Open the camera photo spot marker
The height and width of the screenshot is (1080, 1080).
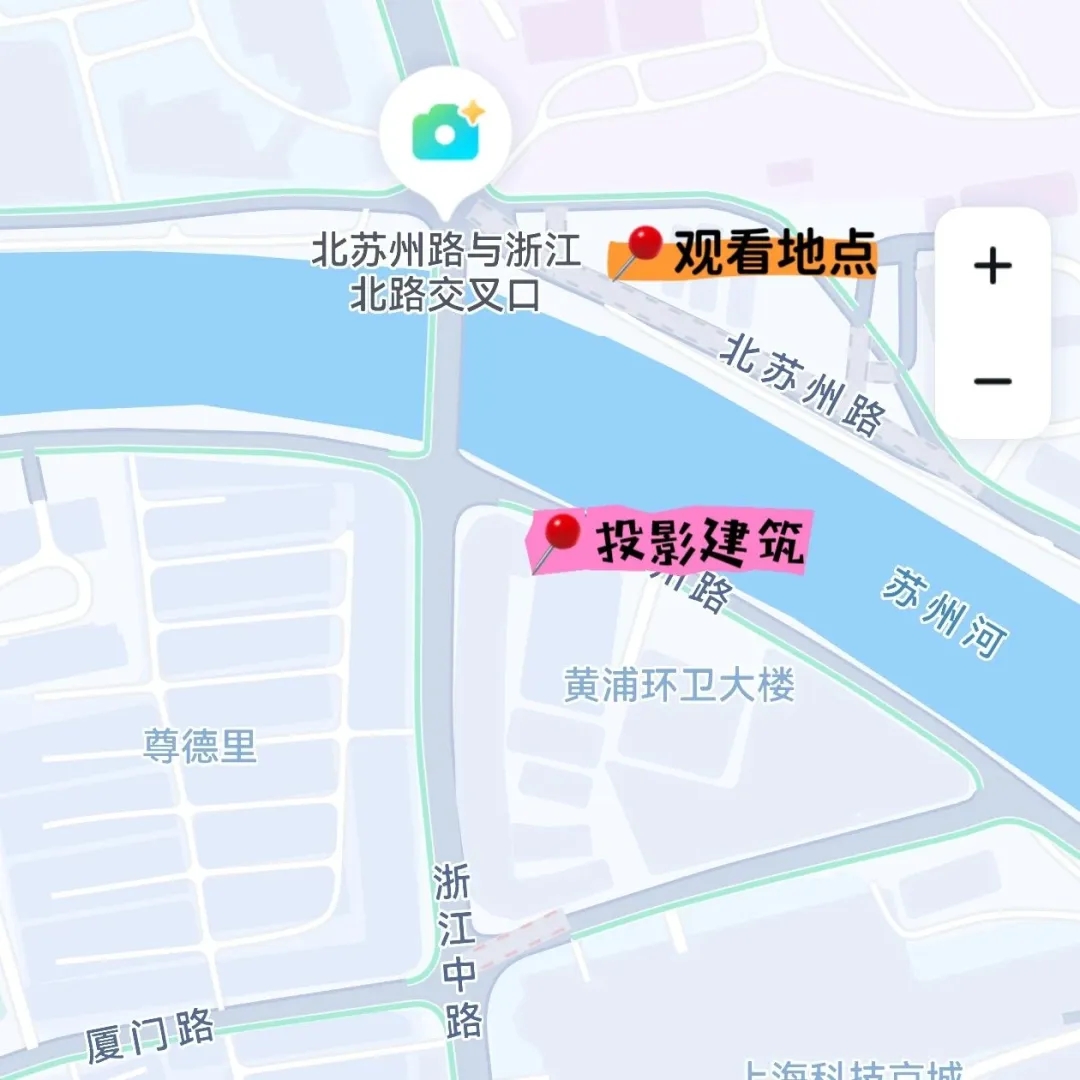pos(446,133)
